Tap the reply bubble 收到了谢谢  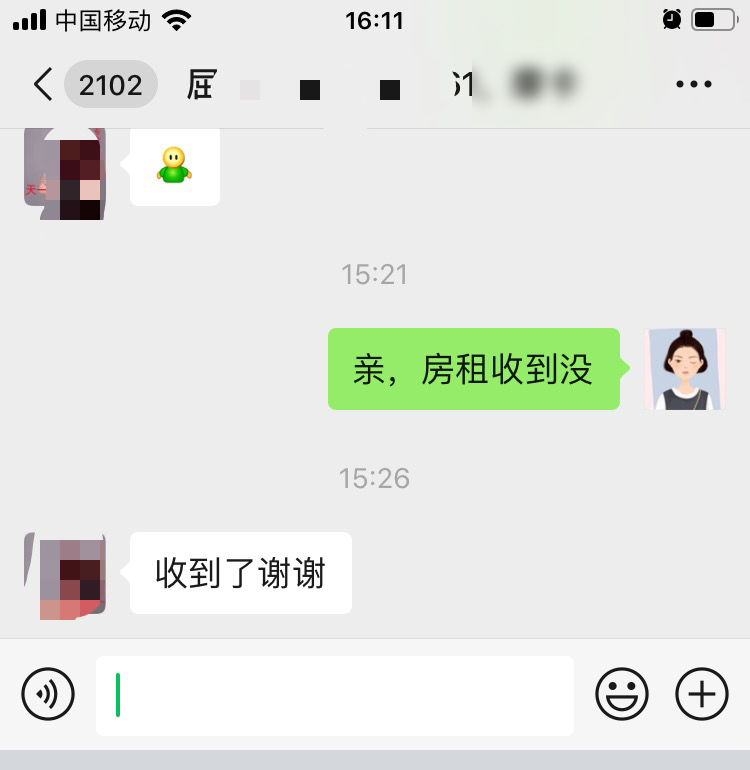click(240, 572)
